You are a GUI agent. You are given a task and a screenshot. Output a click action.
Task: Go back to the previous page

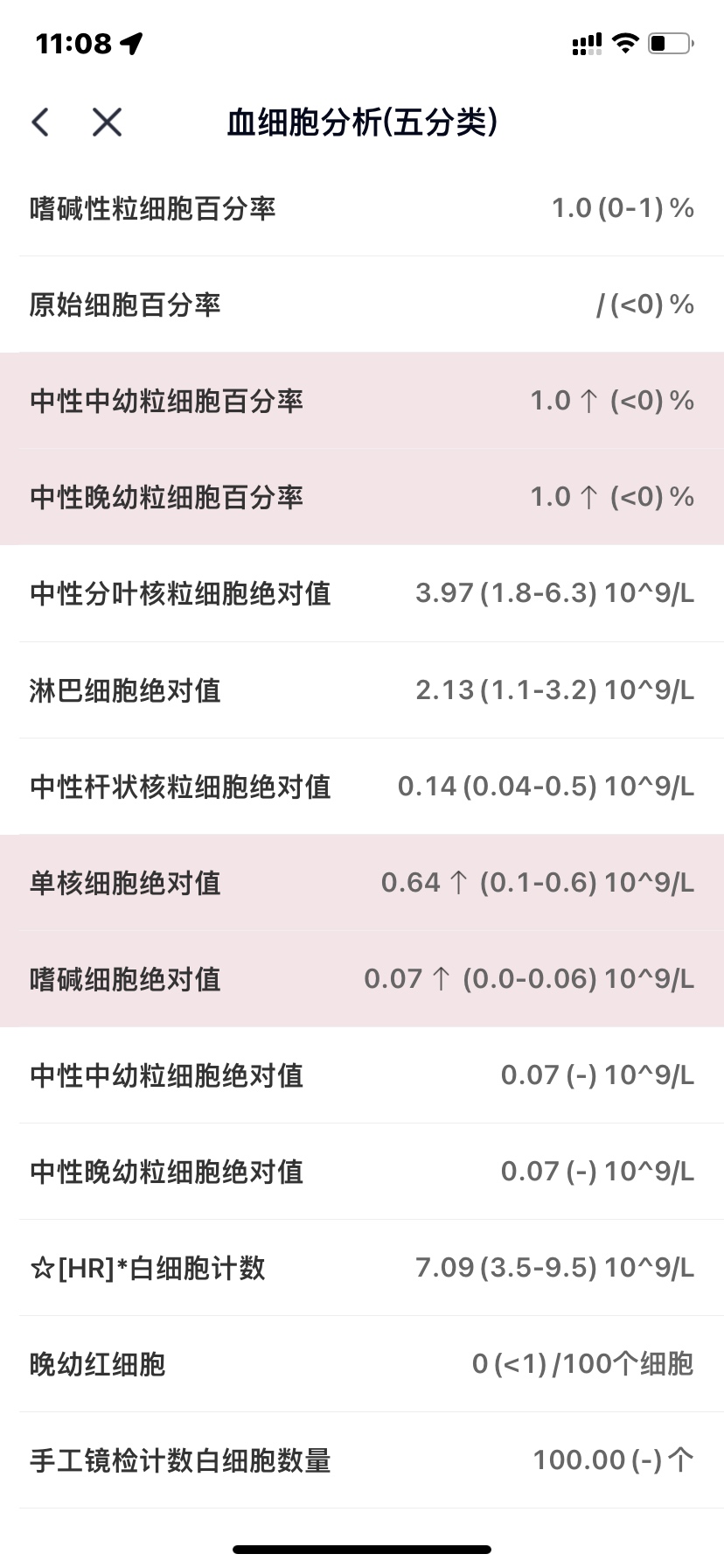pyautogui.click(x=40, y=122)
